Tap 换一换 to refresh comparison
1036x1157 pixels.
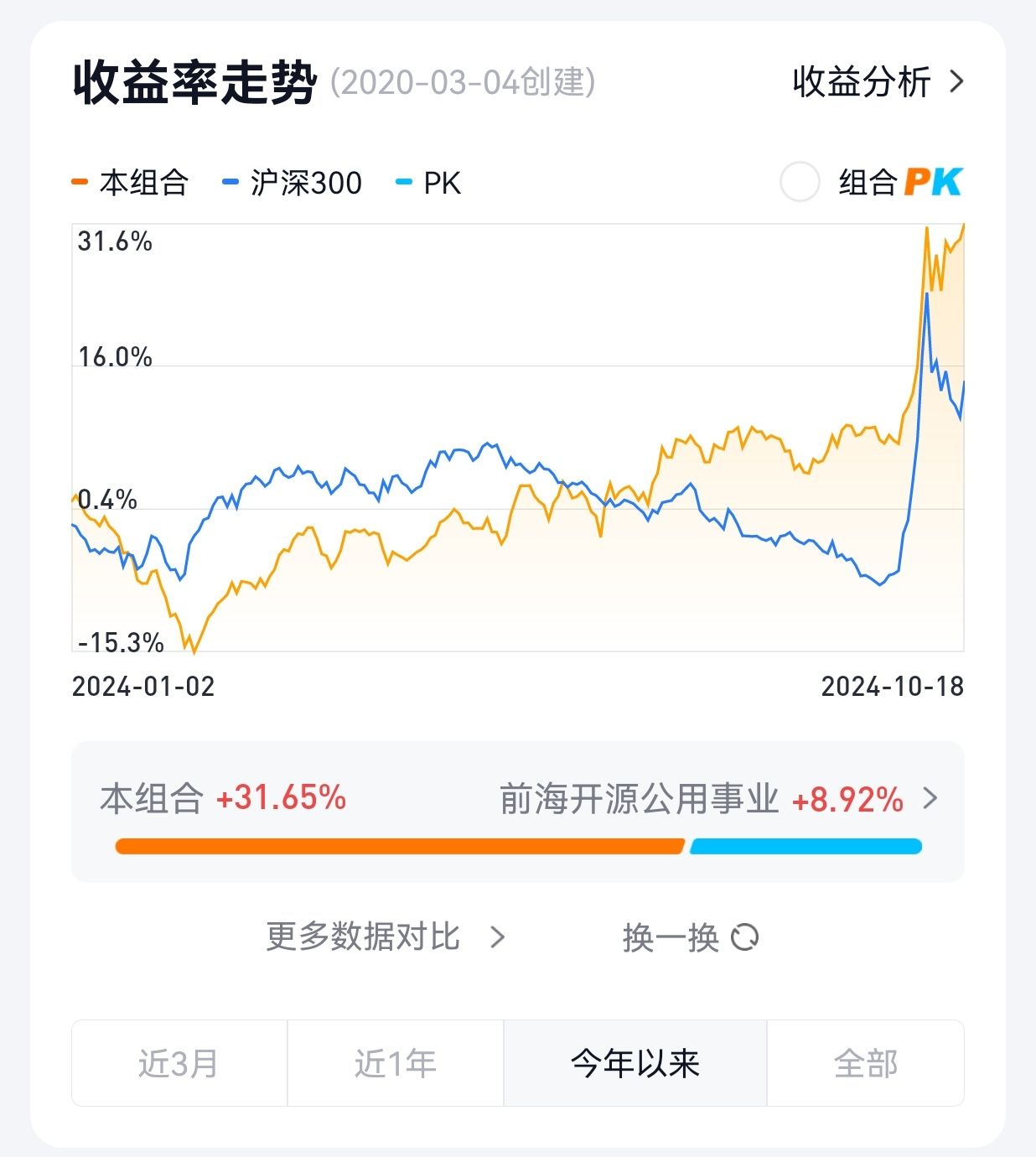click(689, 937)
